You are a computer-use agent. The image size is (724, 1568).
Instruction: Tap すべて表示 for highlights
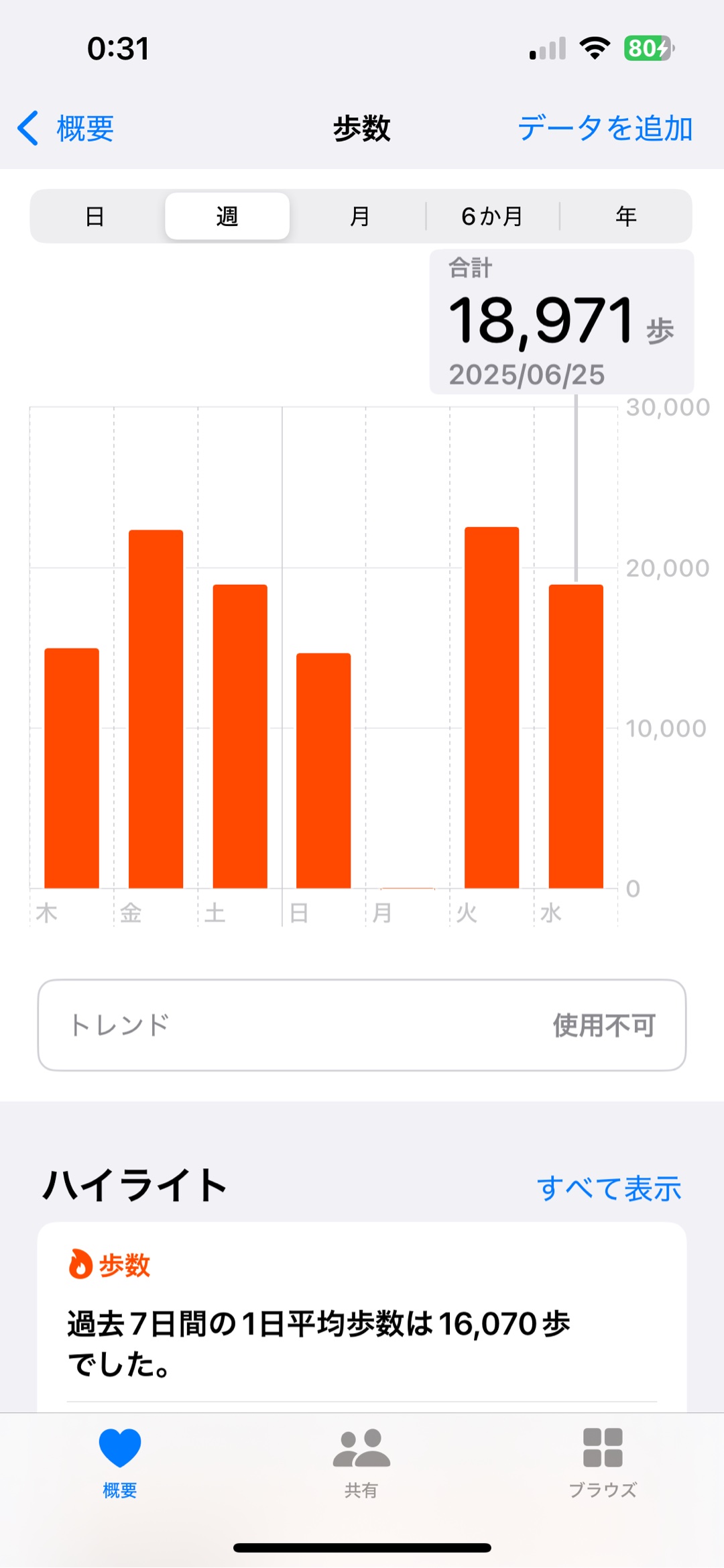609,1188
